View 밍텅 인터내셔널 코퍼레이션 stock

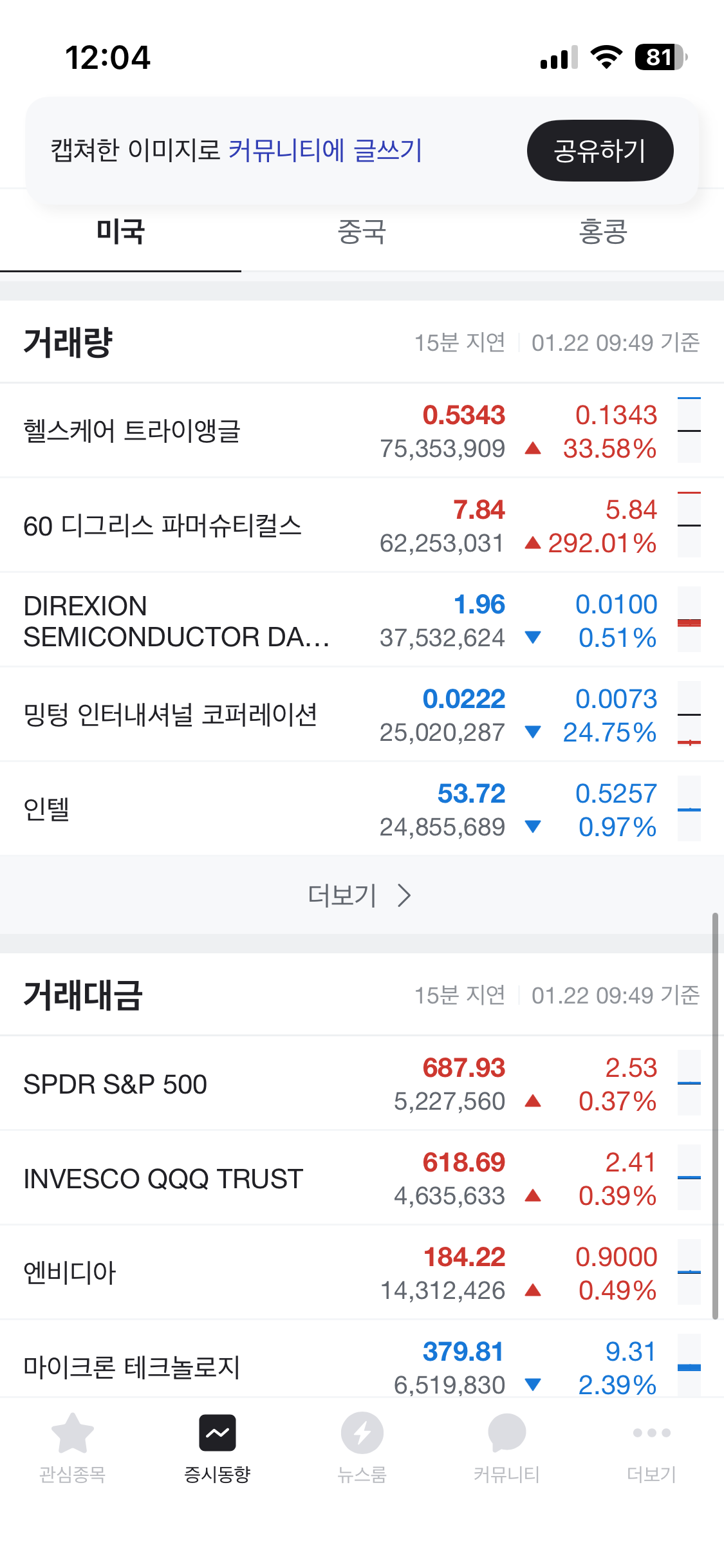pos(362,714)
